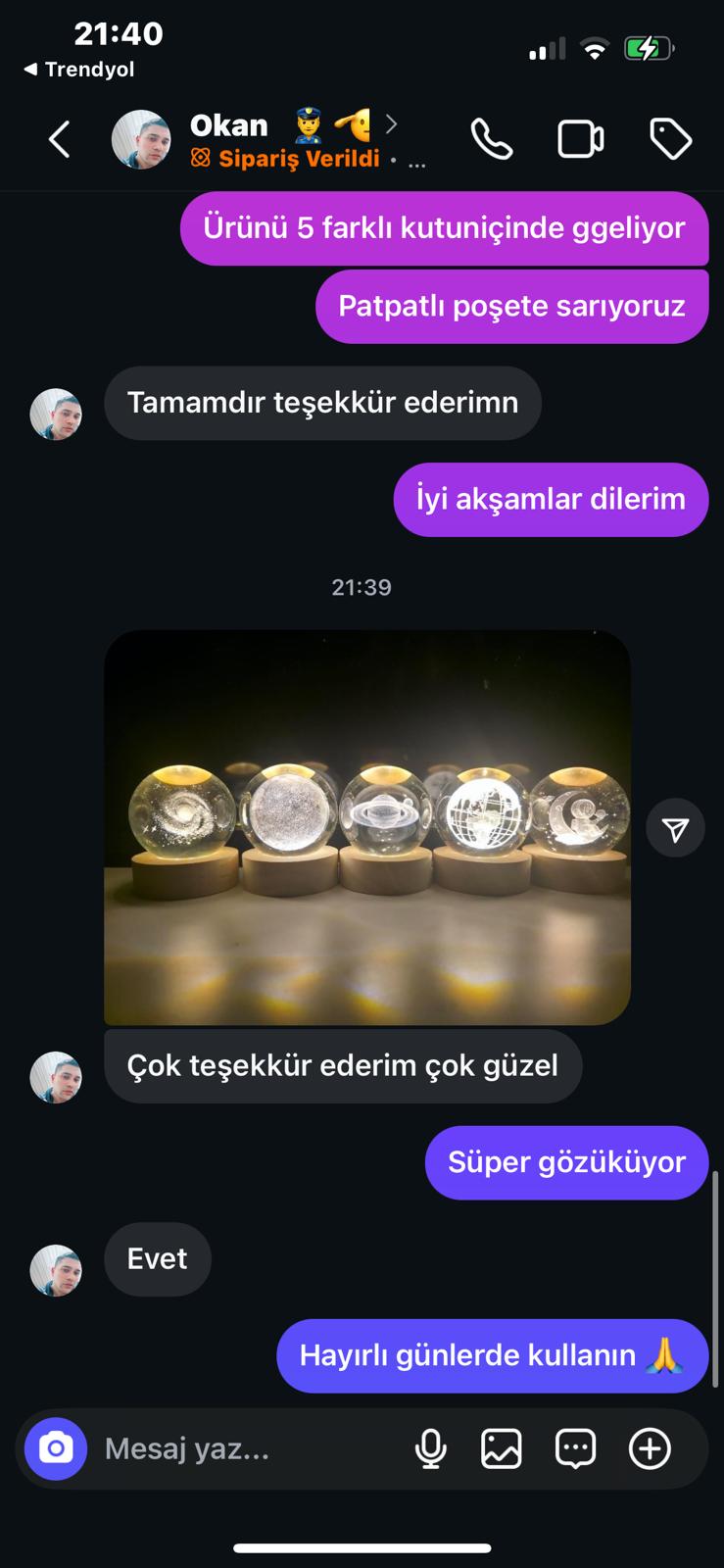This screenshot has height=1568, width=724.
Task: Open the photo of crystal ball lamps
Action: [367, 827]
